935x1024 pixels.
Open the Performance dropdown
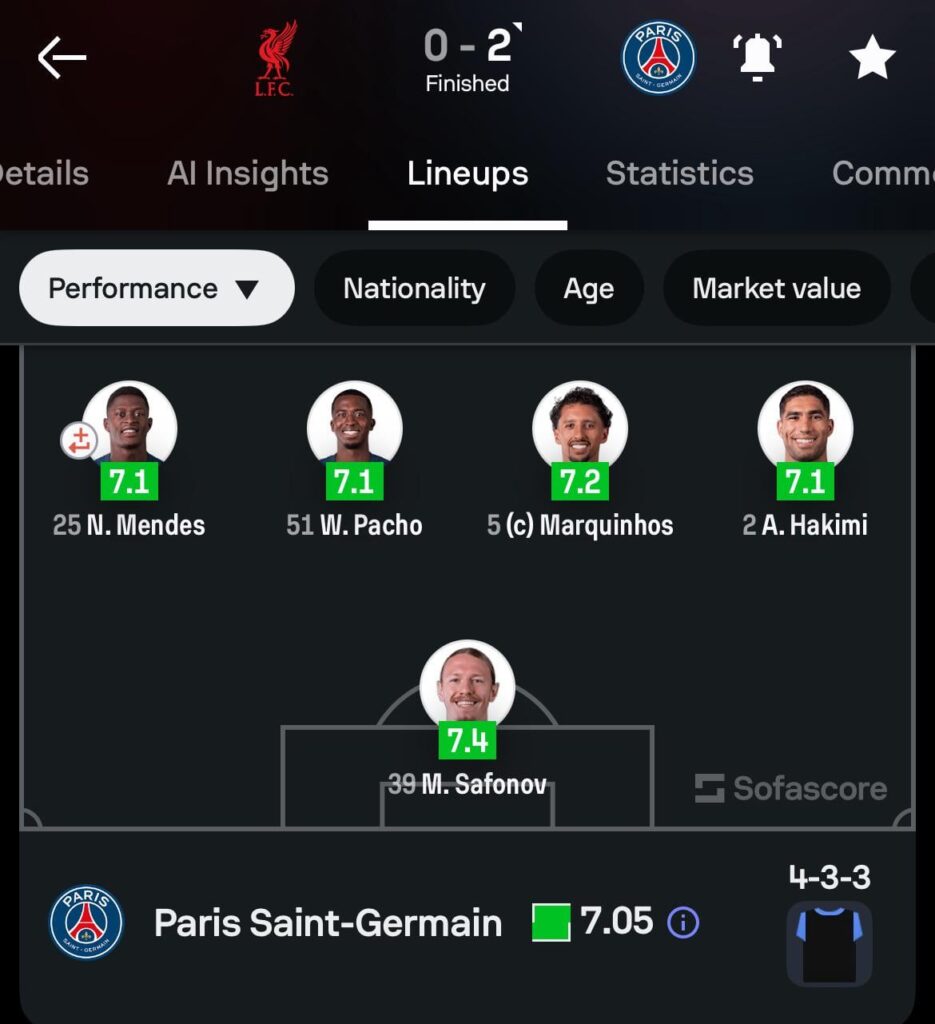tap(156, 289)
